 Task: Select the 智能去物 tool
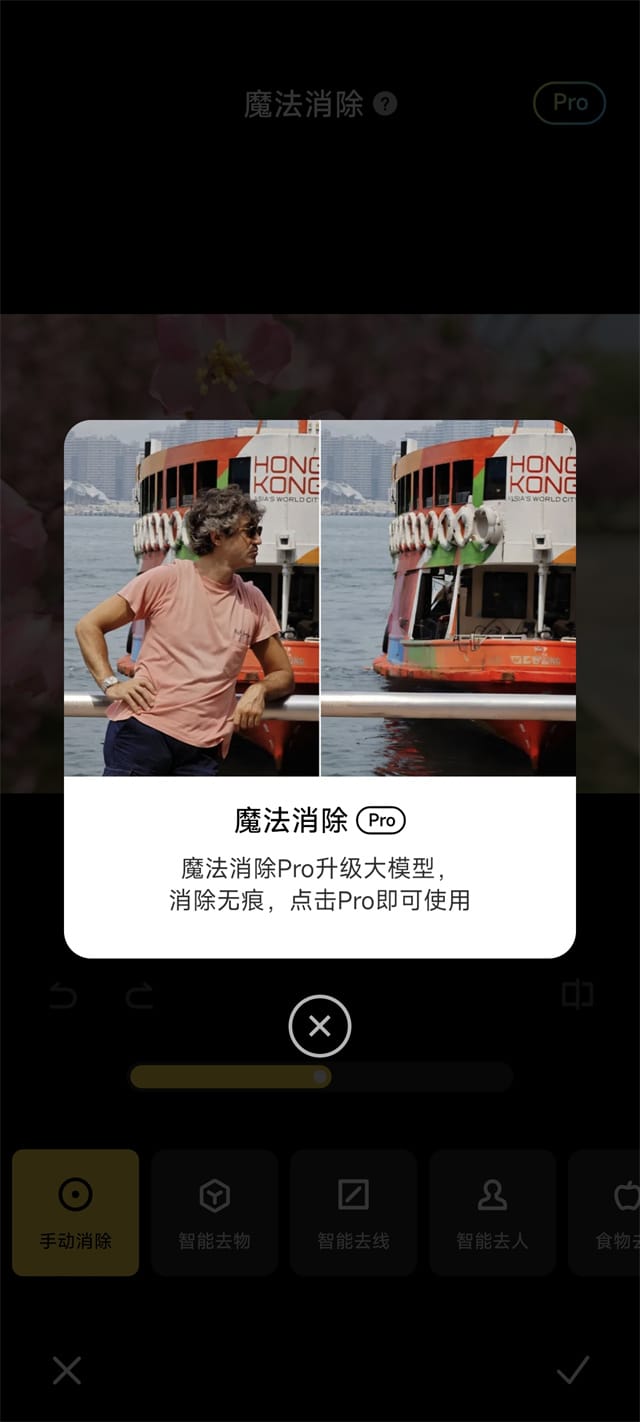(214, 1212)
